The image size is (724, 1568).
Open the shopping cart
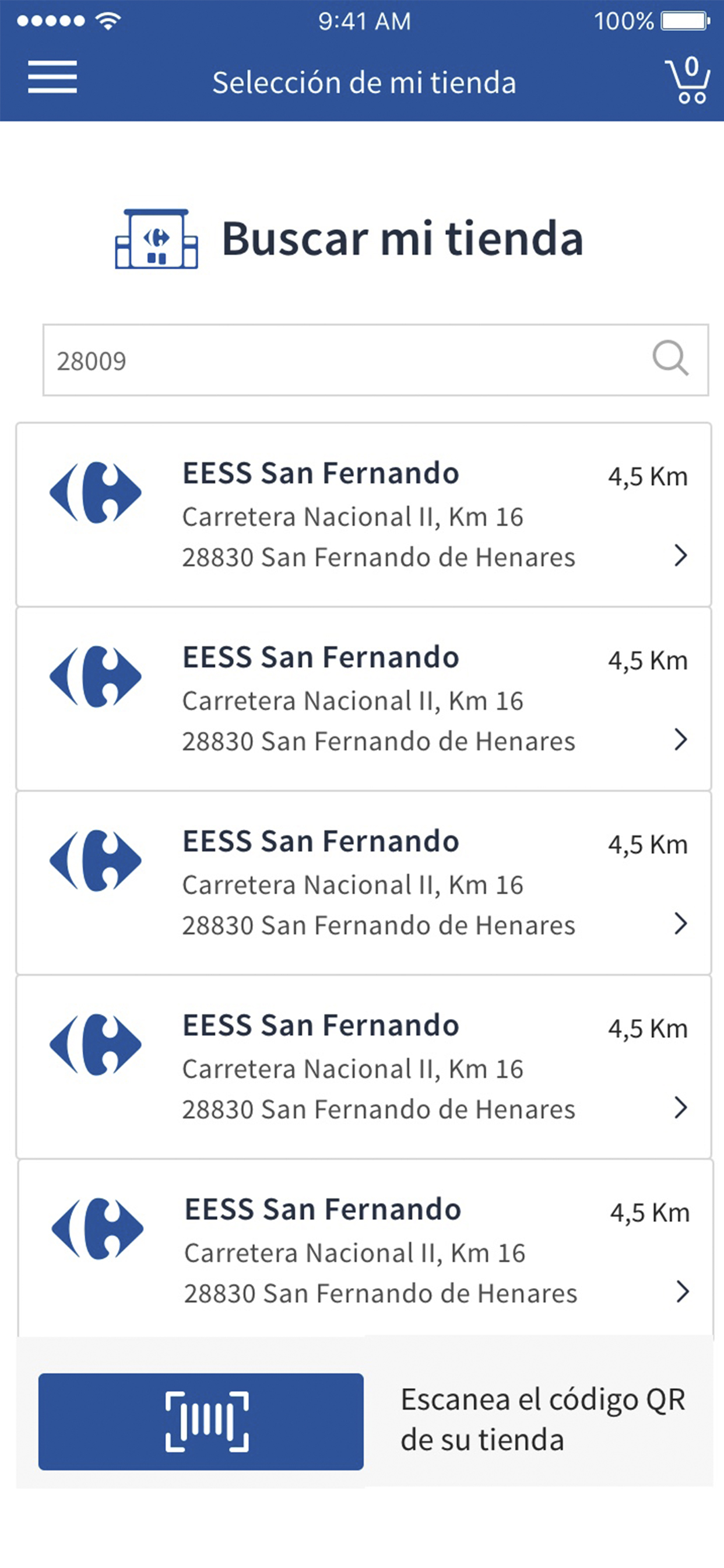pos(687,80)
